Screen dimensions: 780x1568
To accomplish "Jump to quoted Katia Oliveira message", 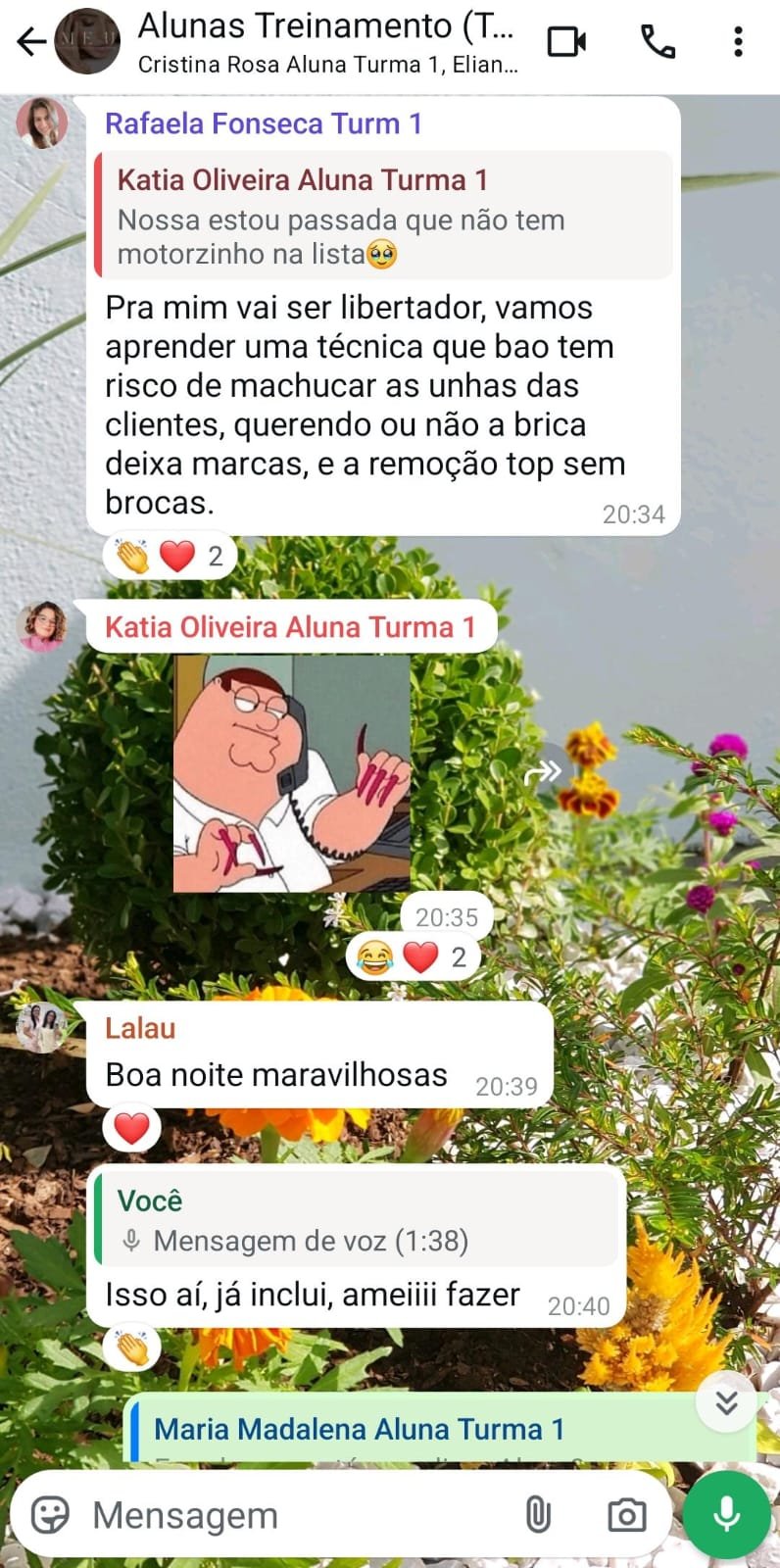I will pyautogui.click(x=383, y=216).
